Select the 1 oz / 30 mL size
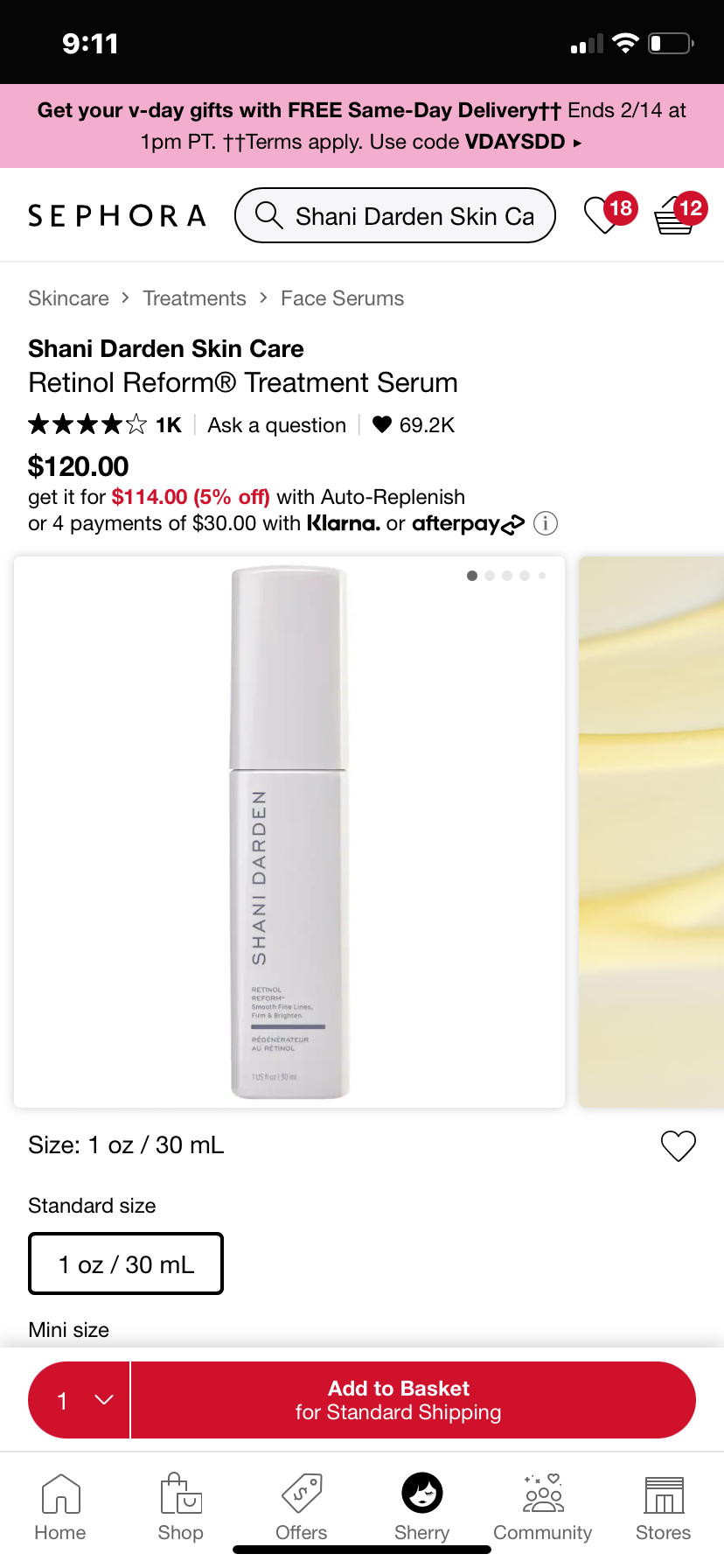Screen dimensions: 724x1568 click(x=126, y=1263)
